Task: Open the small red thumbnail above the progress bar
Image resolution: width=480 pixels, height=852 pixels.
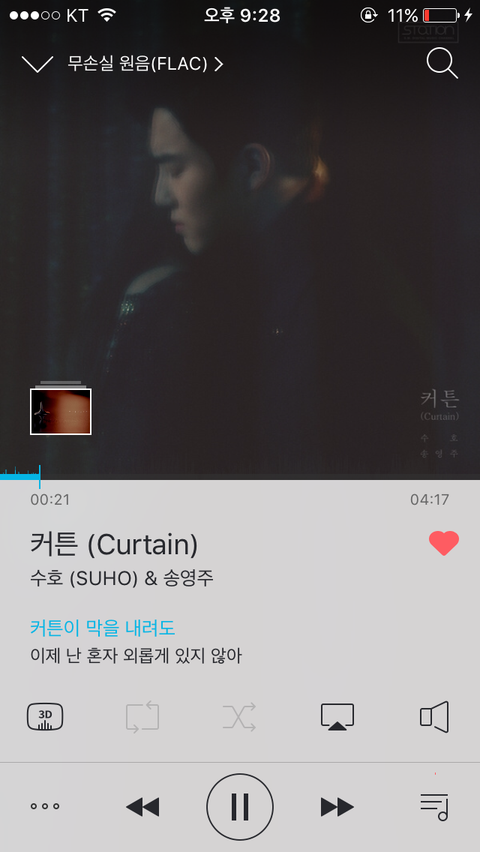Action: pyautogui.click(x=60, y=411)
